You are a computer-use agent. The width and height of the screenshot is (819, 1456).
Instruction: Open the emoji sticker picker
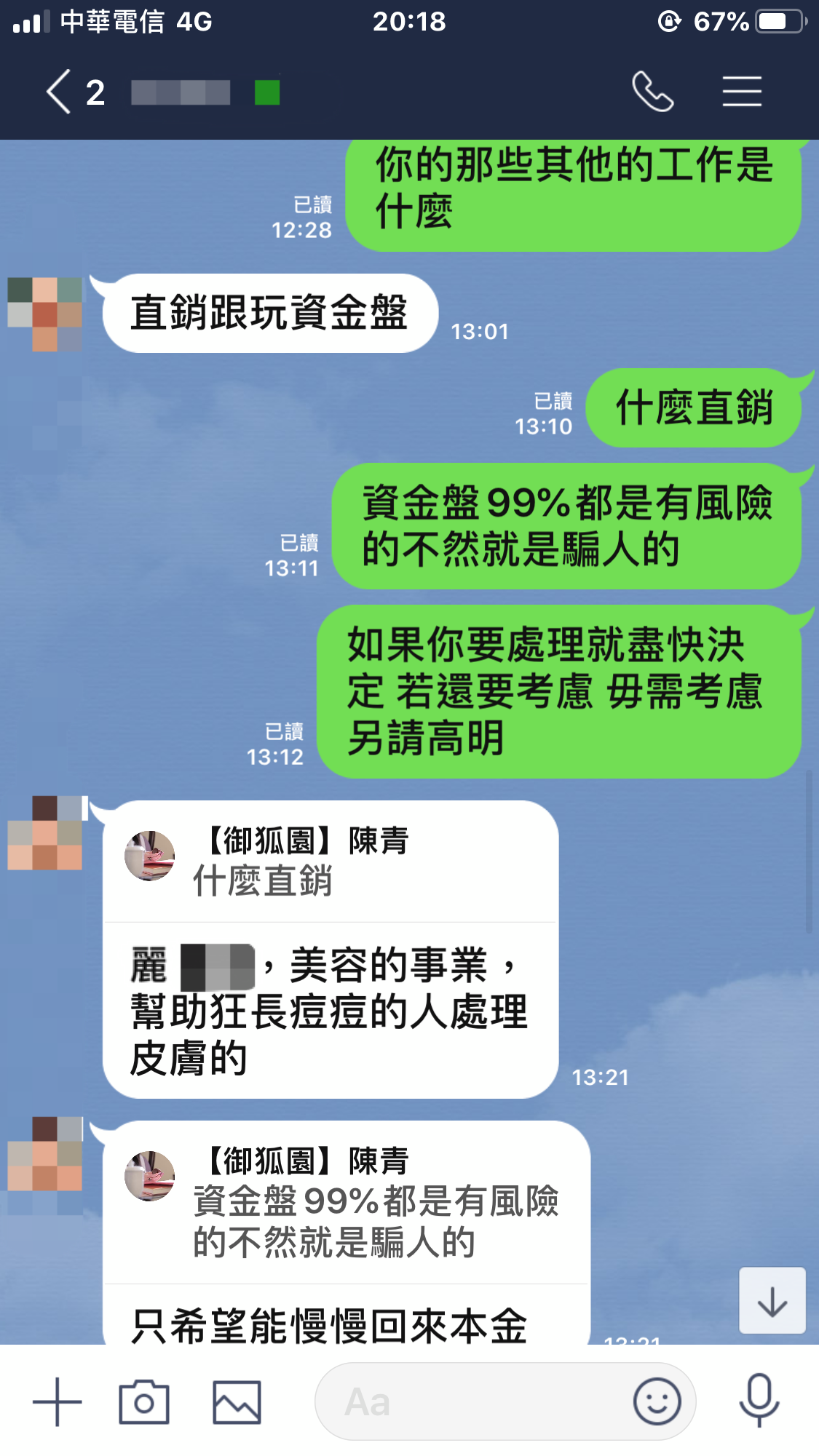(657, 1401)
